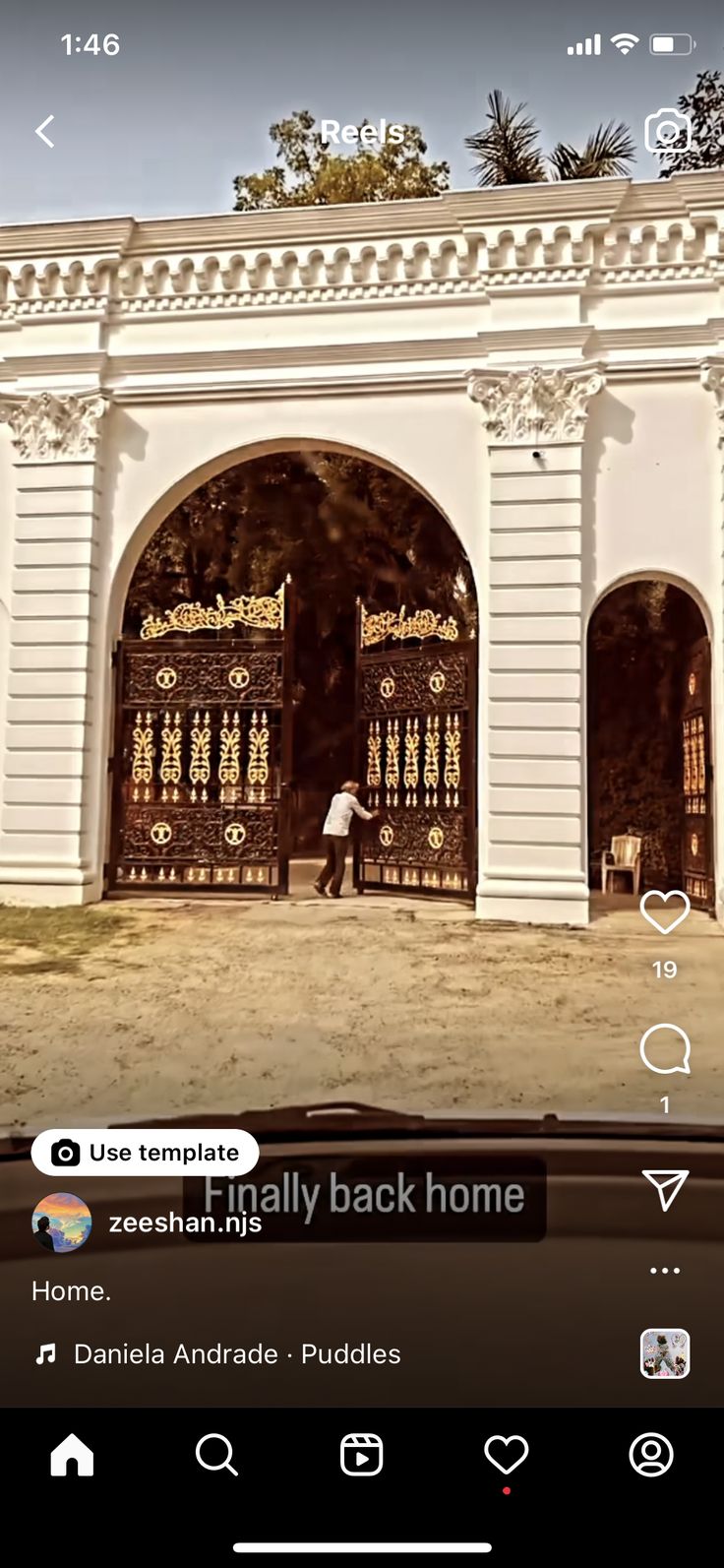Screen dimensions: 724x1568
Task: Share this reel via the paper plane icon
Action: [x=665, y=1190]
